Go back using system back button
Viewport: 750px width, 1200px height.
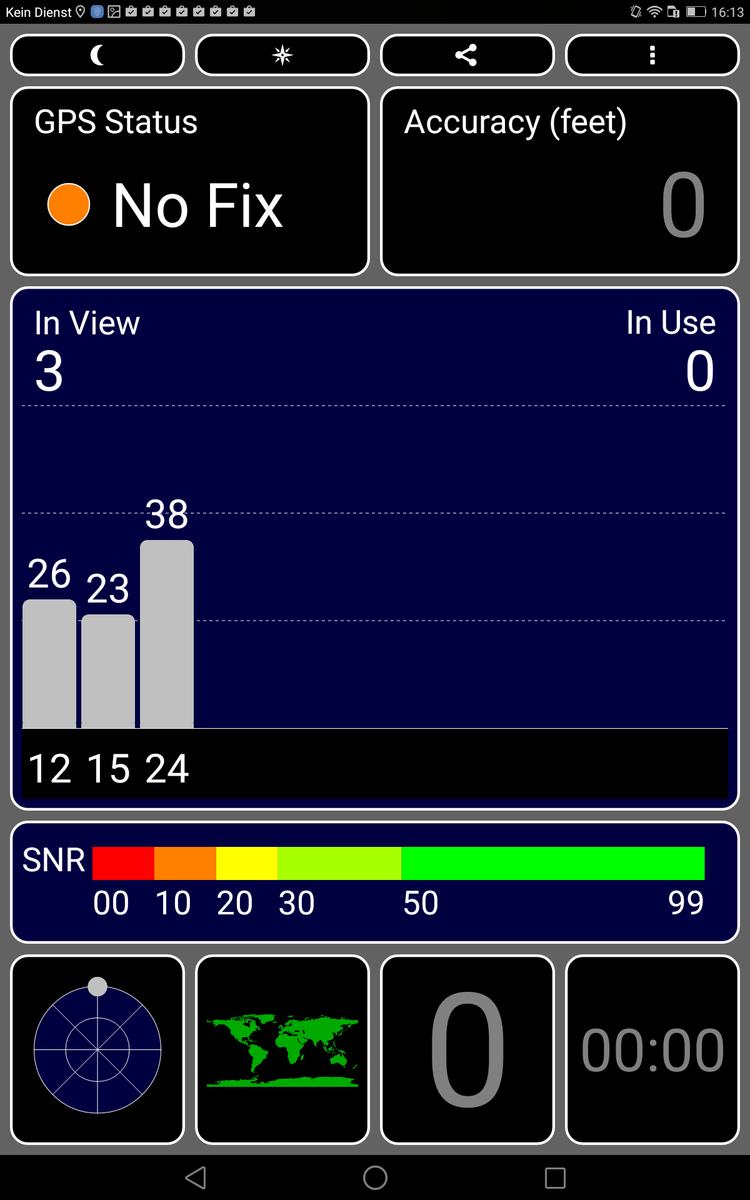(x=196, y=1177)
